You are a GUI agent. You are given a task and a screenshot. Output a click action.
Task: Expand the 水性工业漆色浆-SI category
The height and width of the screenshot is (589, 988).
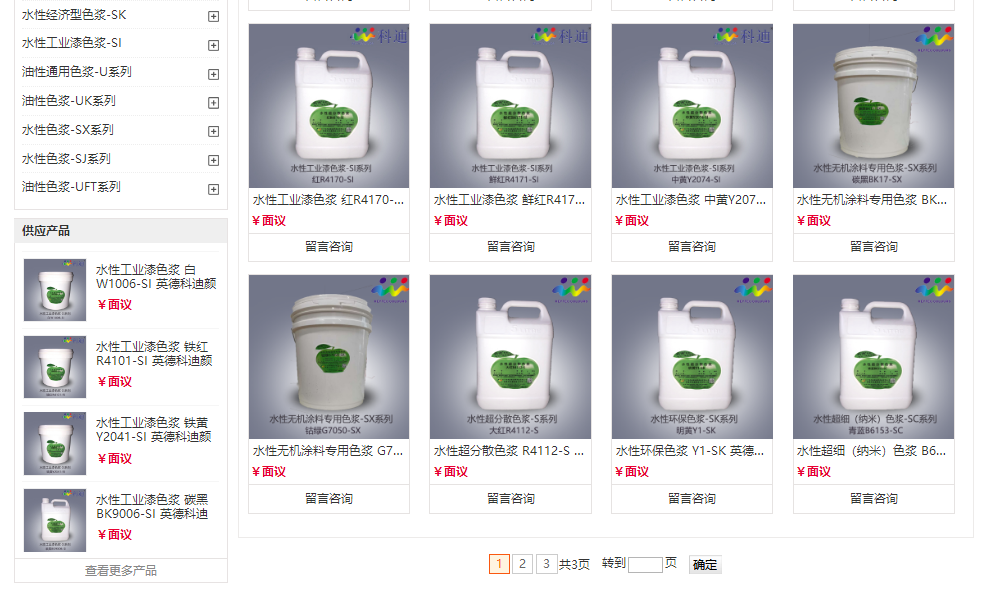213,45
